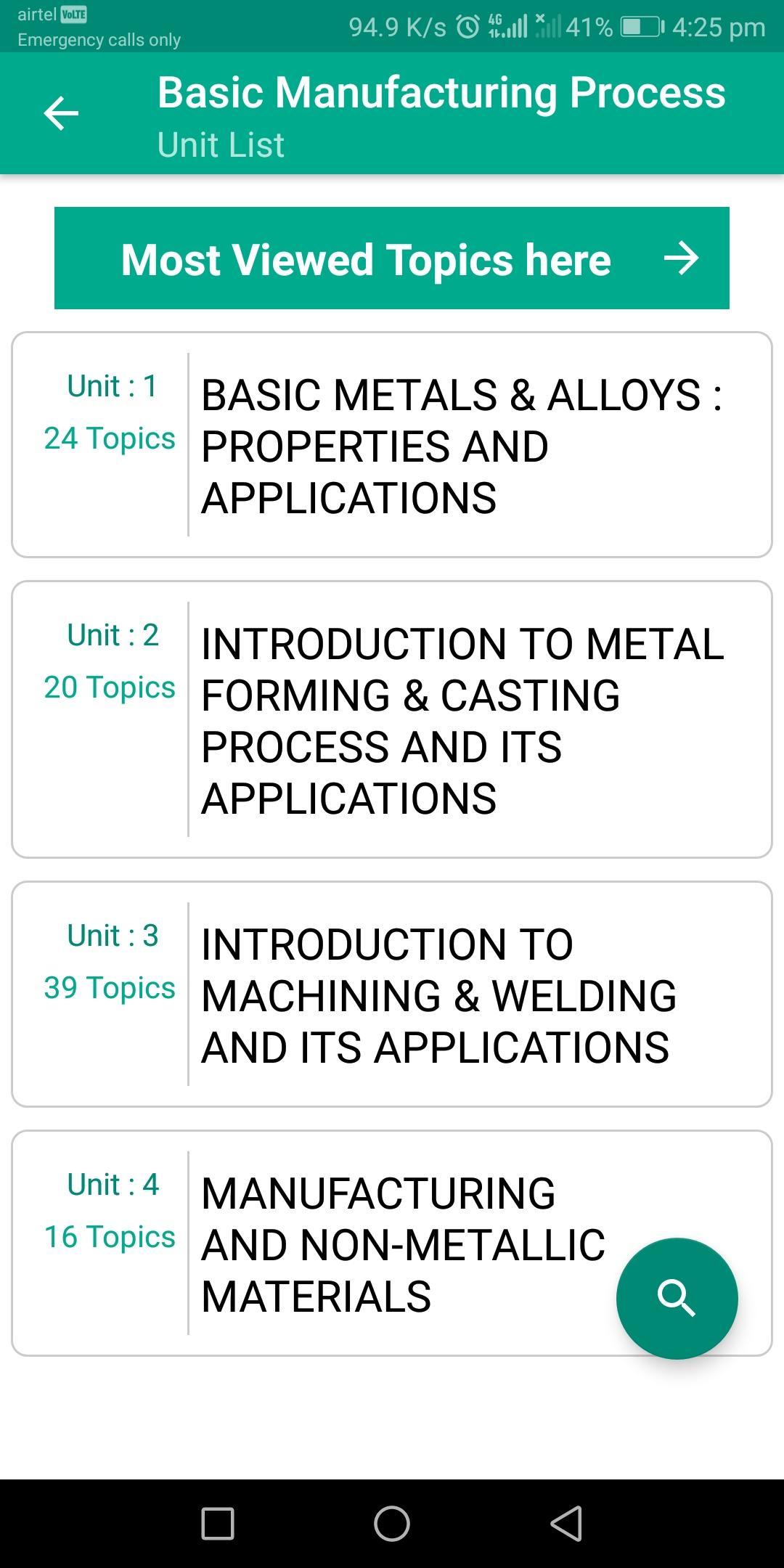Image resolution: width=784 pixels, height=1568 pixels.
Task: Open search using the floating magnifier button
Action: pos(677,1297)
